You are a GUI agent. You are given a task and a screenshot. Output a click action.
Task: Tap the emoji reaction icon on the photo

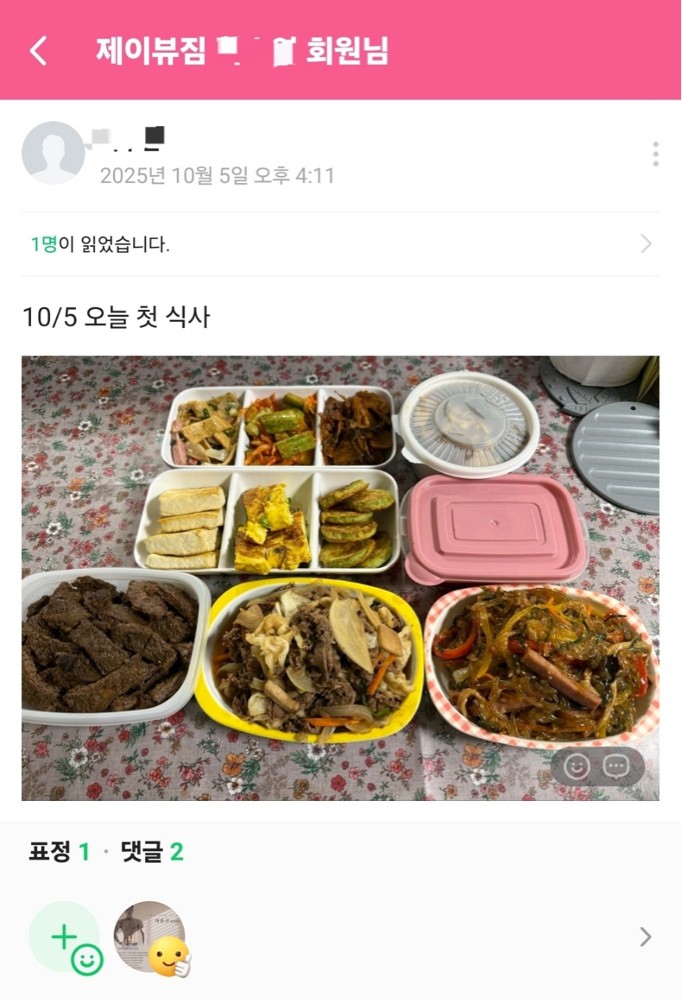pos(577,767)
